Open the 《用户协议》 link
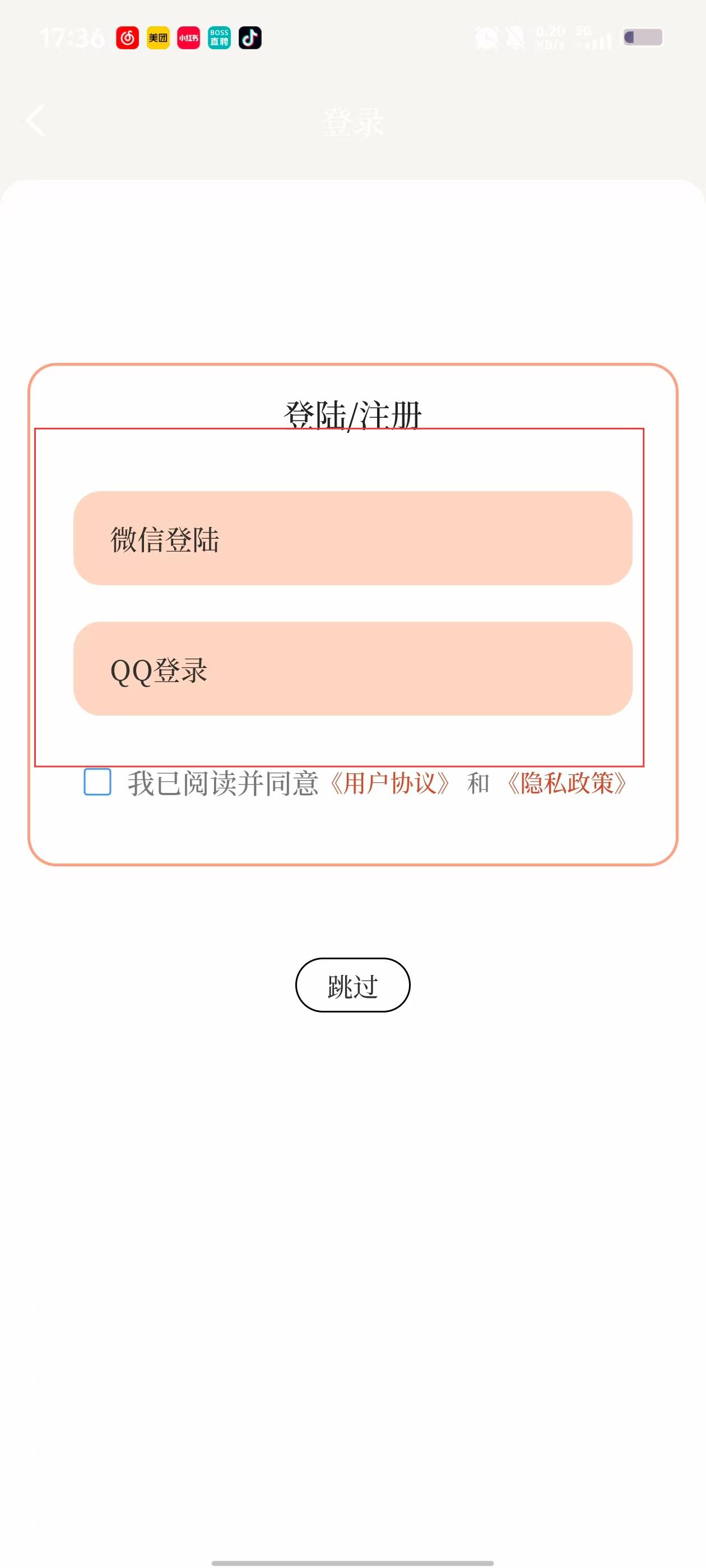The height and width of the screenshot is (1568, 706). pos(390,783)
